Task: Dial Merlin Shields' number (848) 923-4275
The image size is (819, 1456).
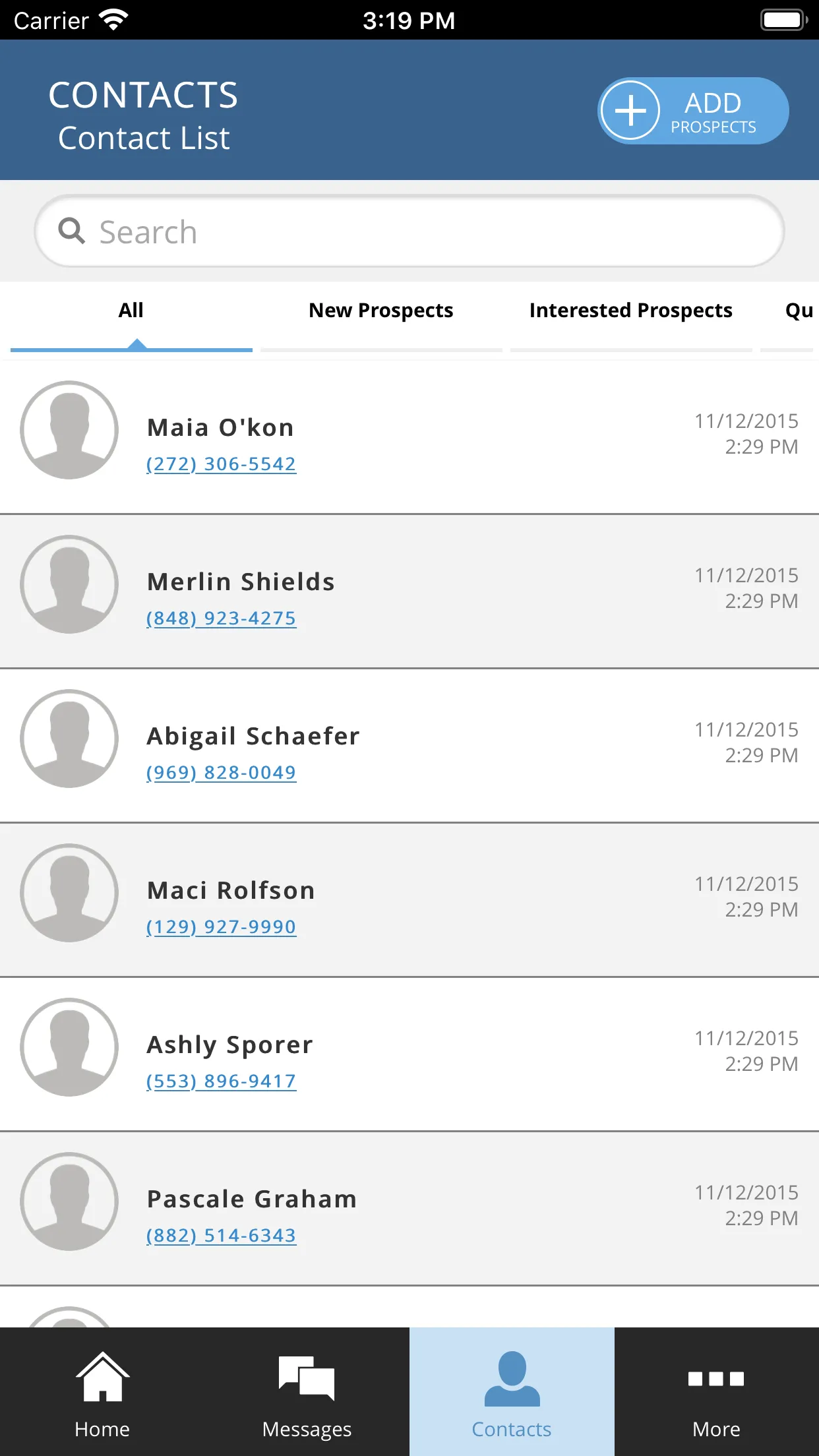Action: tap(221, 619)
